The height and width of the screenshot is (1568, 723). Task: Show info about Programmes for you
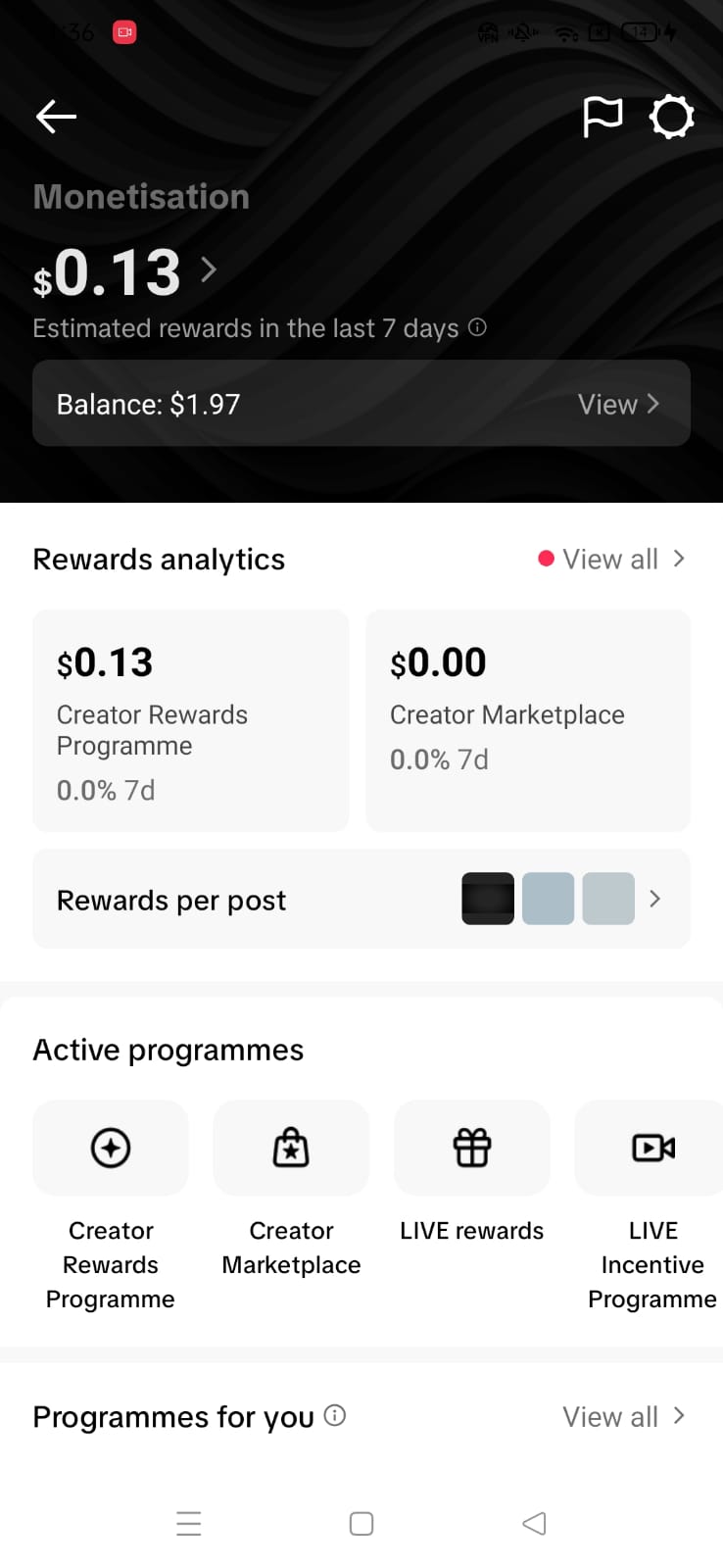click(x=335, y=1415)
